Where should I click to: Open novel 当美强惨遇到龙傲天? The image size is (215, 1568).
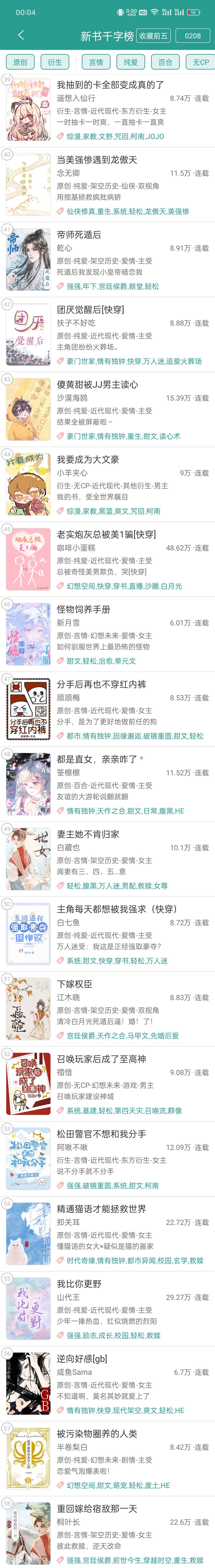point(97,159)
